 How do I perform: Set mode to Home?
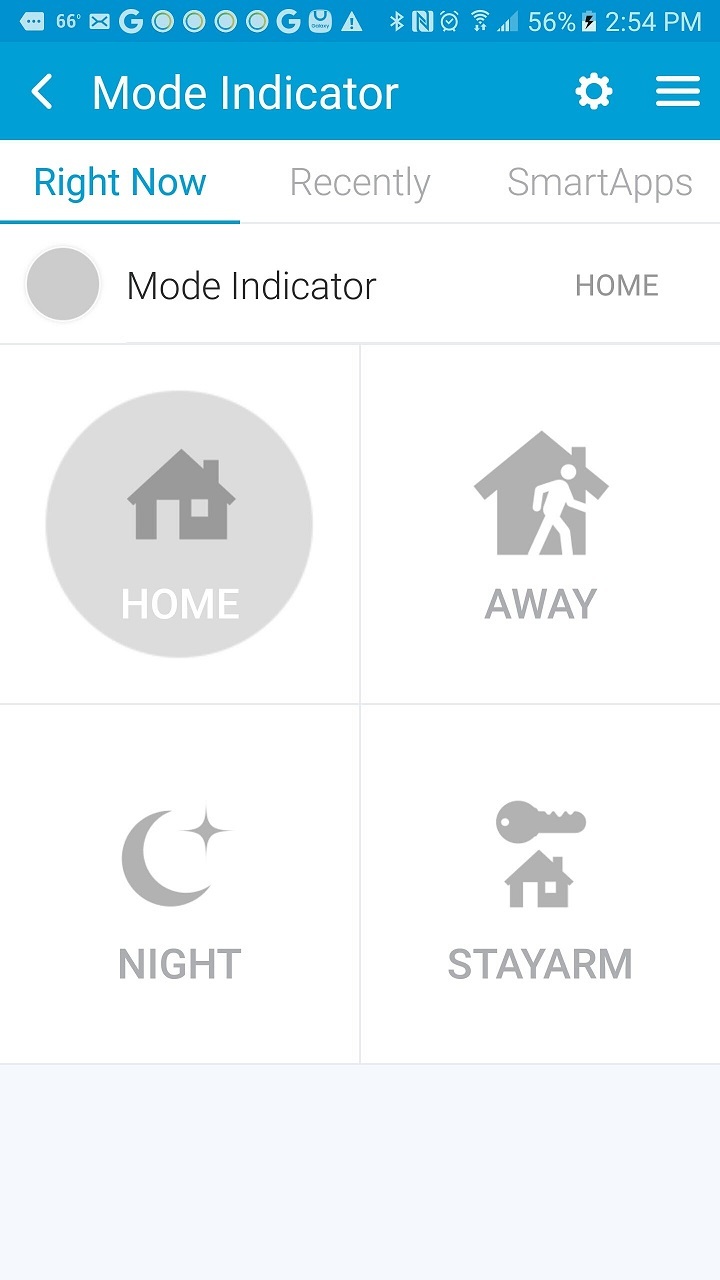point(180,524)
